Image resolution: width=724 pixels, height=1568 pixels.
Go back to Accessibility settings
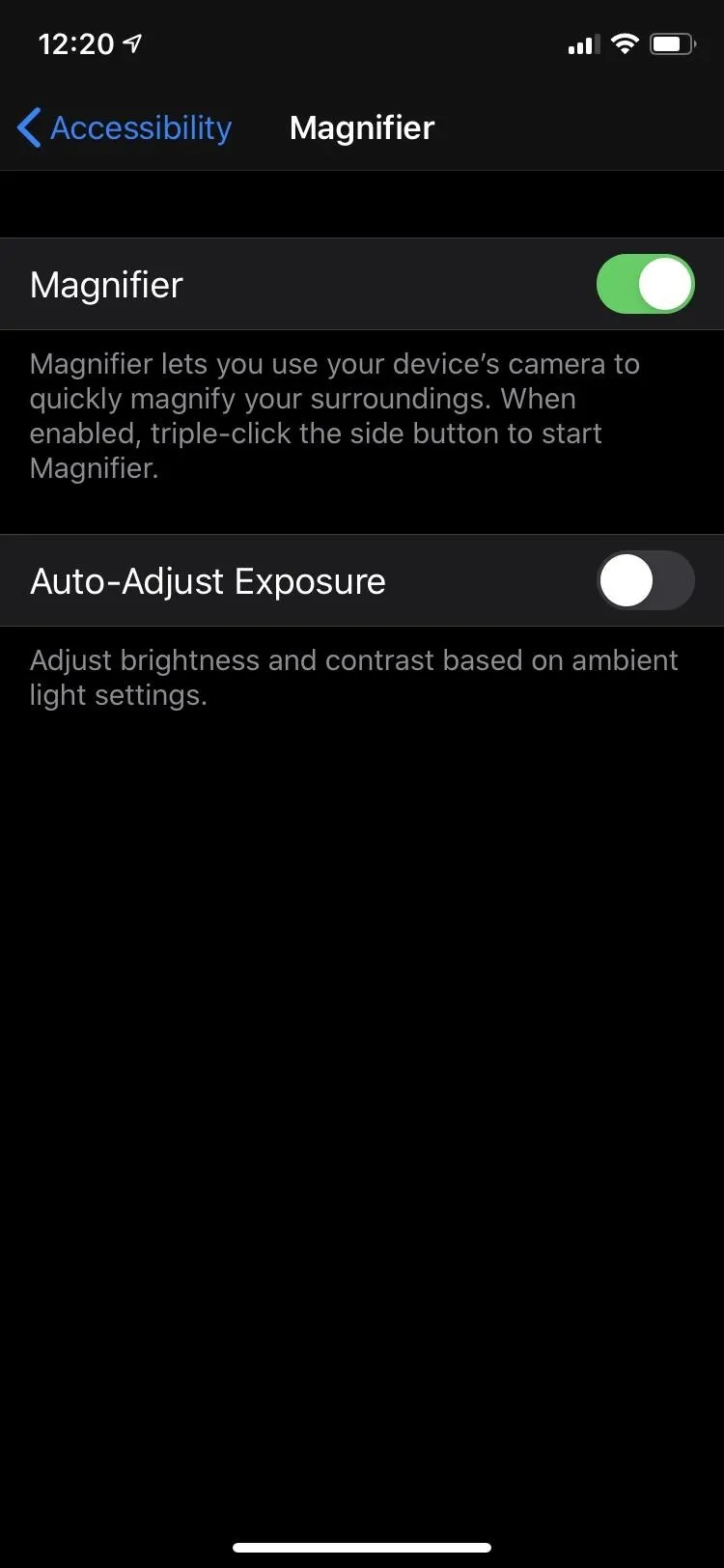tap(125, 127)
